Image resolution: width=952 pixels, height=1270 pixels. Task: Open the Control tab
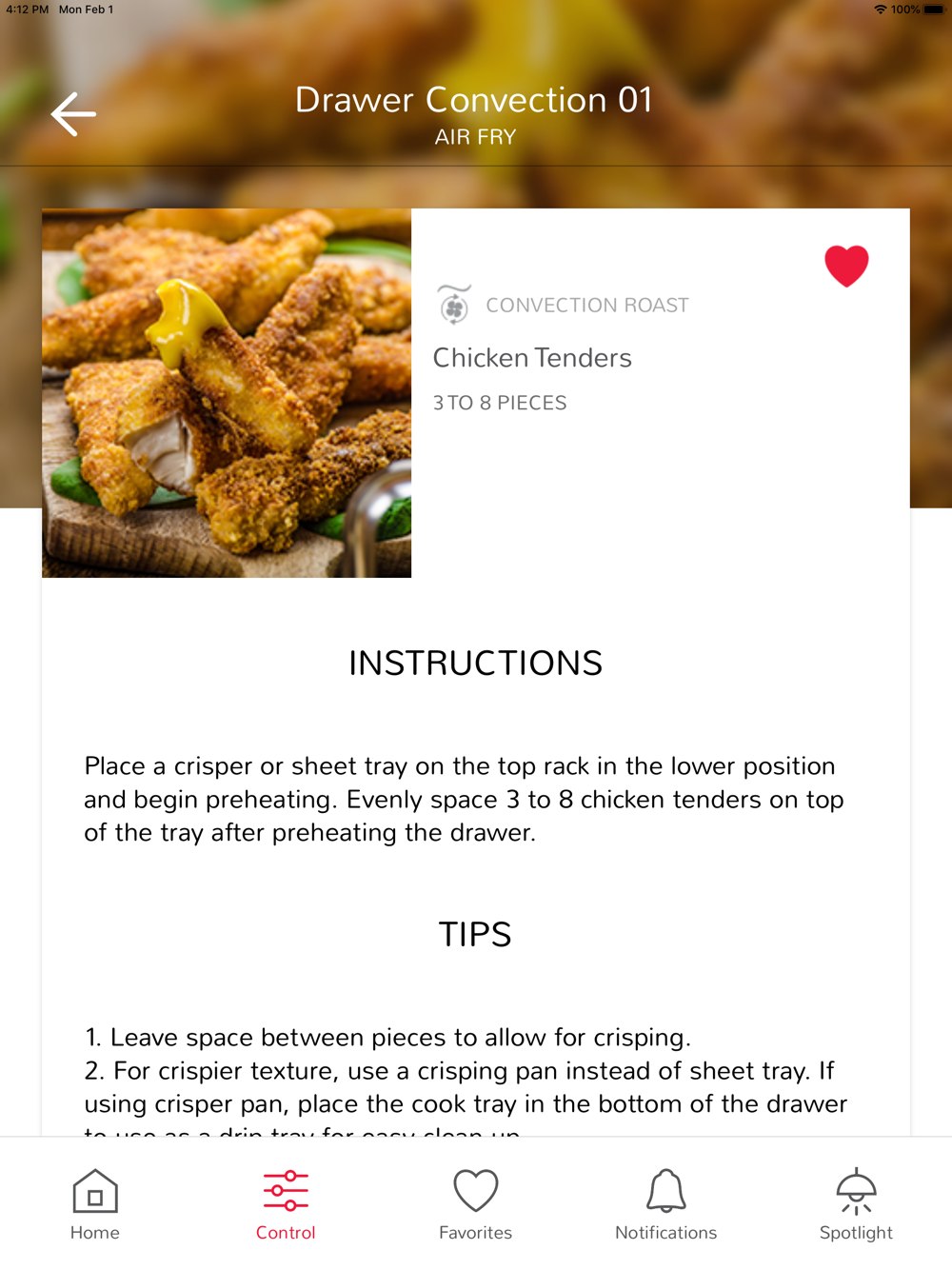(x=286, y=1204)
